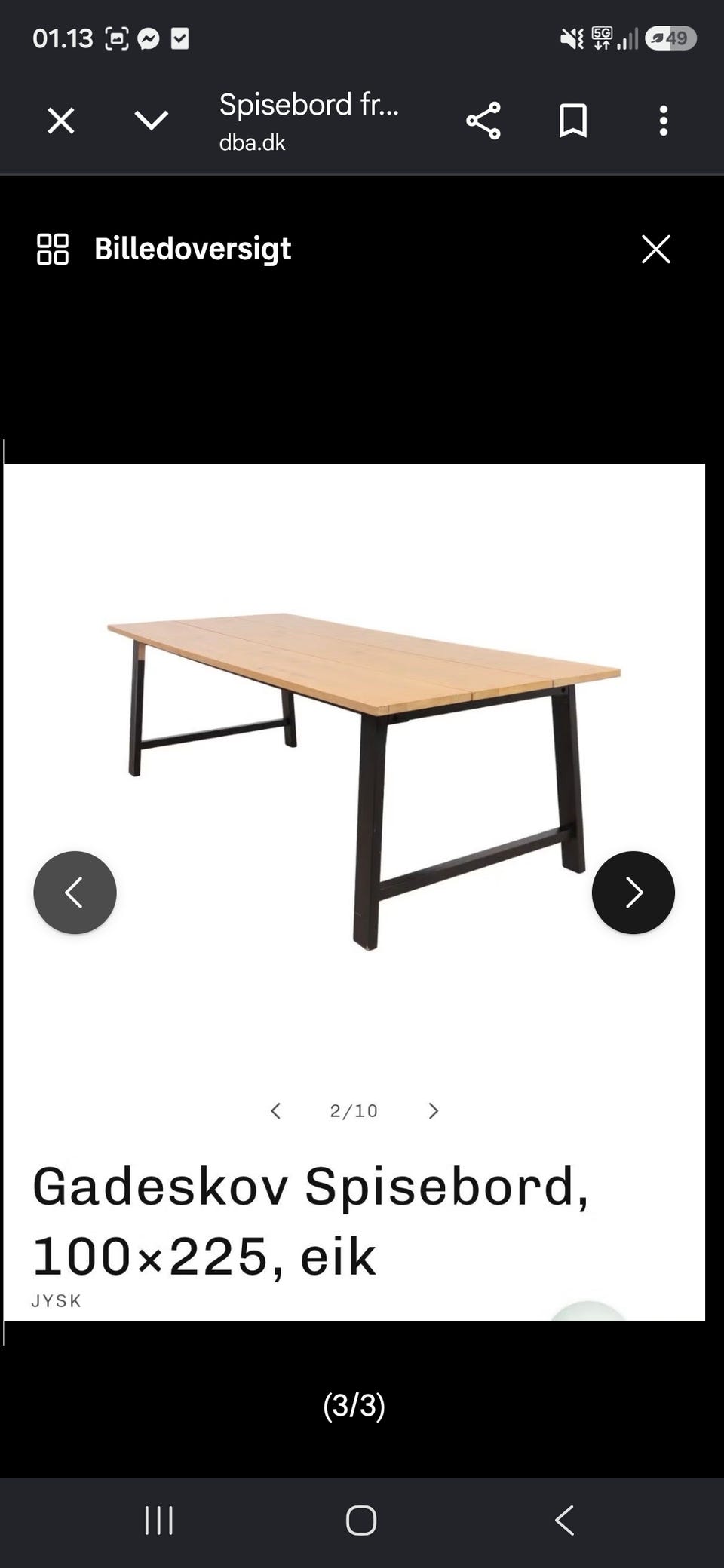
Task: Open Billedoversigt image overview
Action: click(164, 249)
